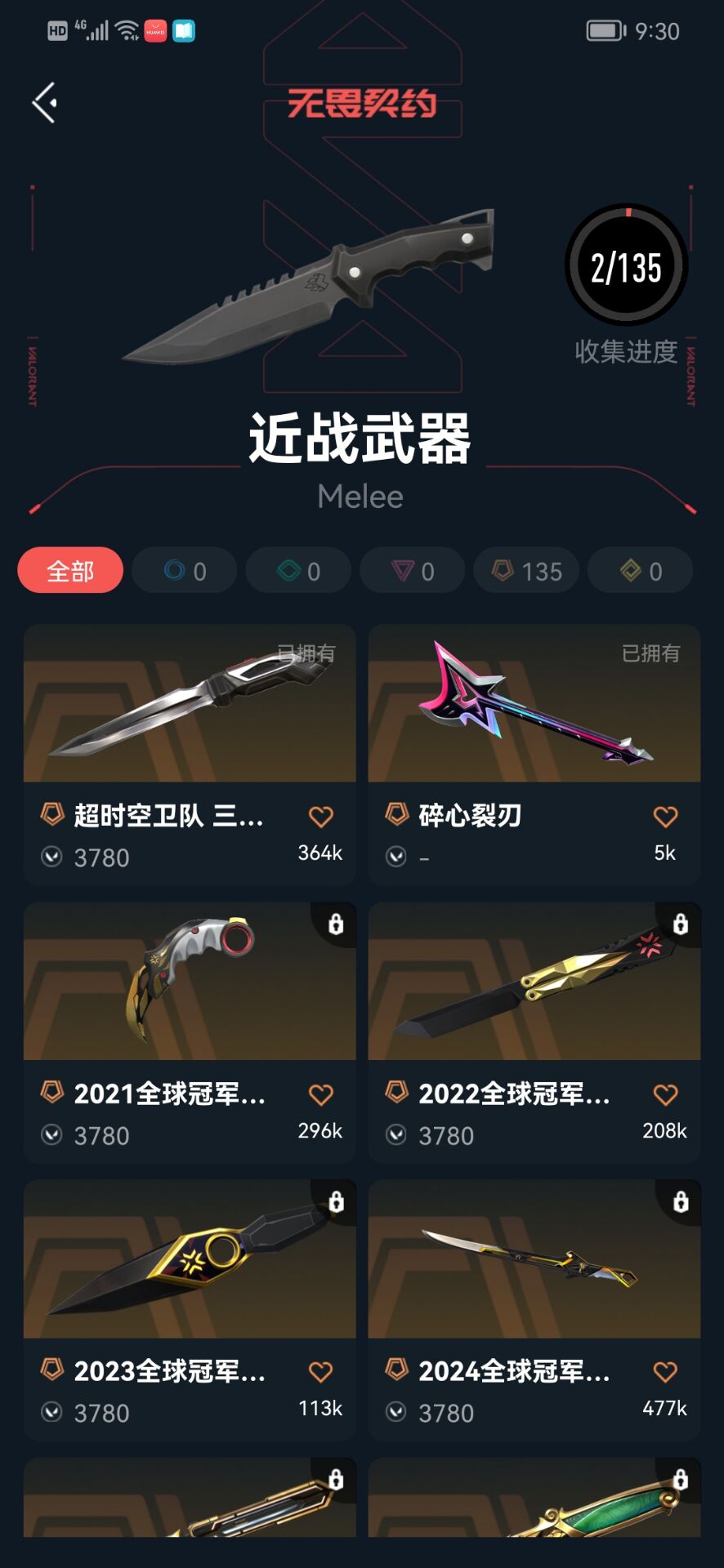This screenshot has height=1568, width=724.
Task: Like the 超时空卫队 skin with the heart
Action: click(321, 817)
